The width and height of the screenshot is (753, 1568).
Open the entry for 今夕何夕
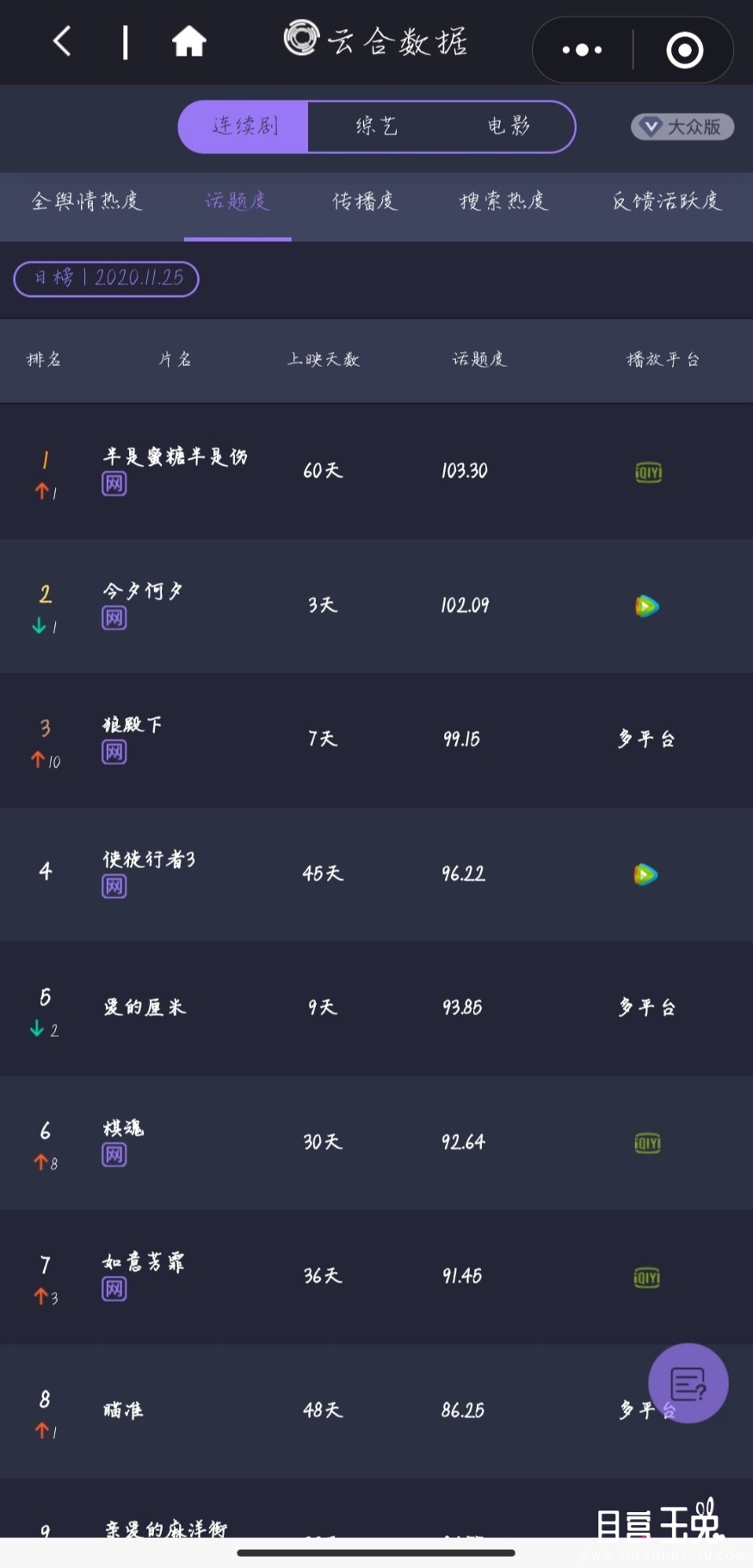tap(376, 605)
